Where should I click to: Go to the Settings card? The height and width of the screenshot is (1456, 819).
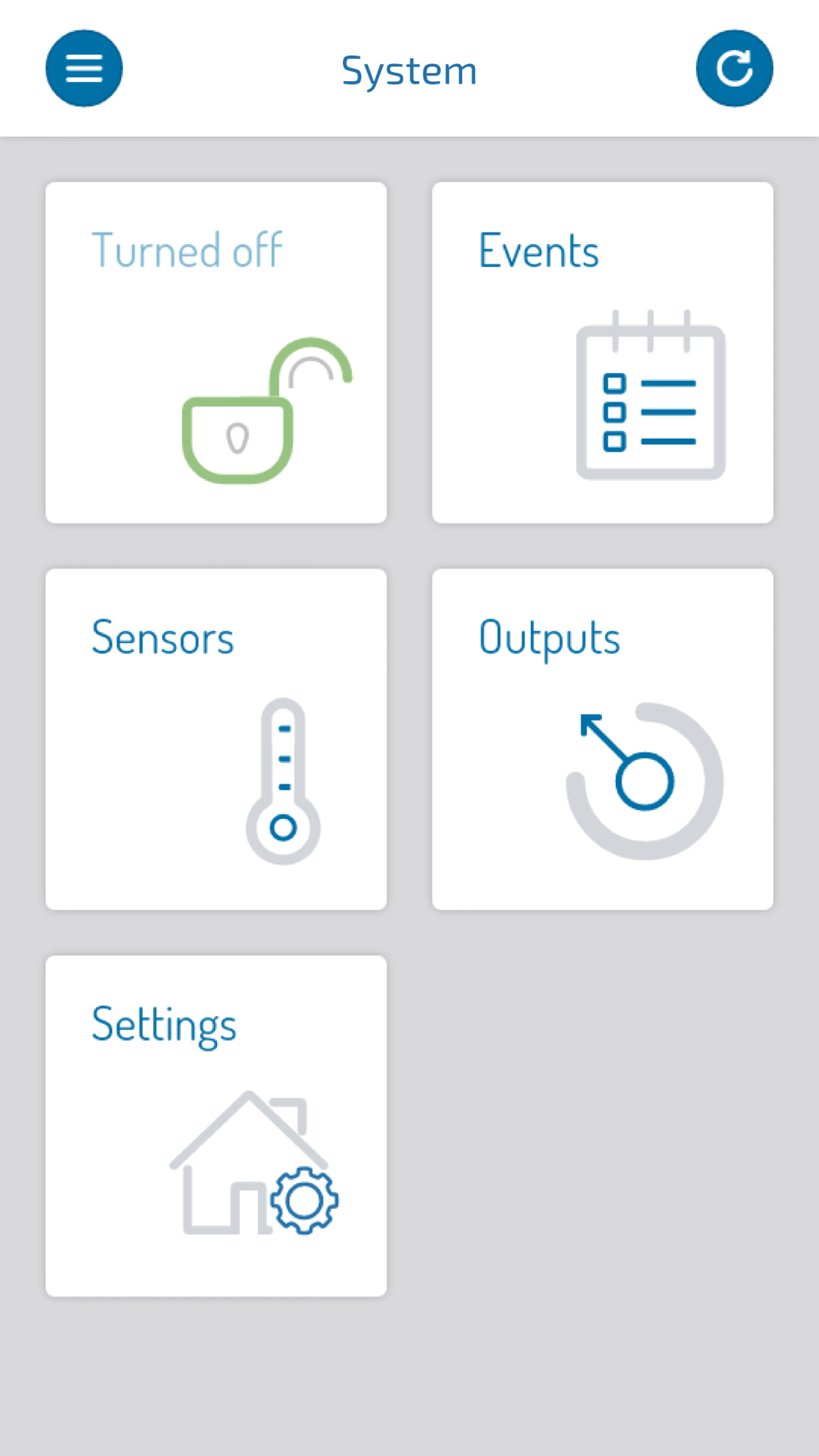click(216, 1126)
